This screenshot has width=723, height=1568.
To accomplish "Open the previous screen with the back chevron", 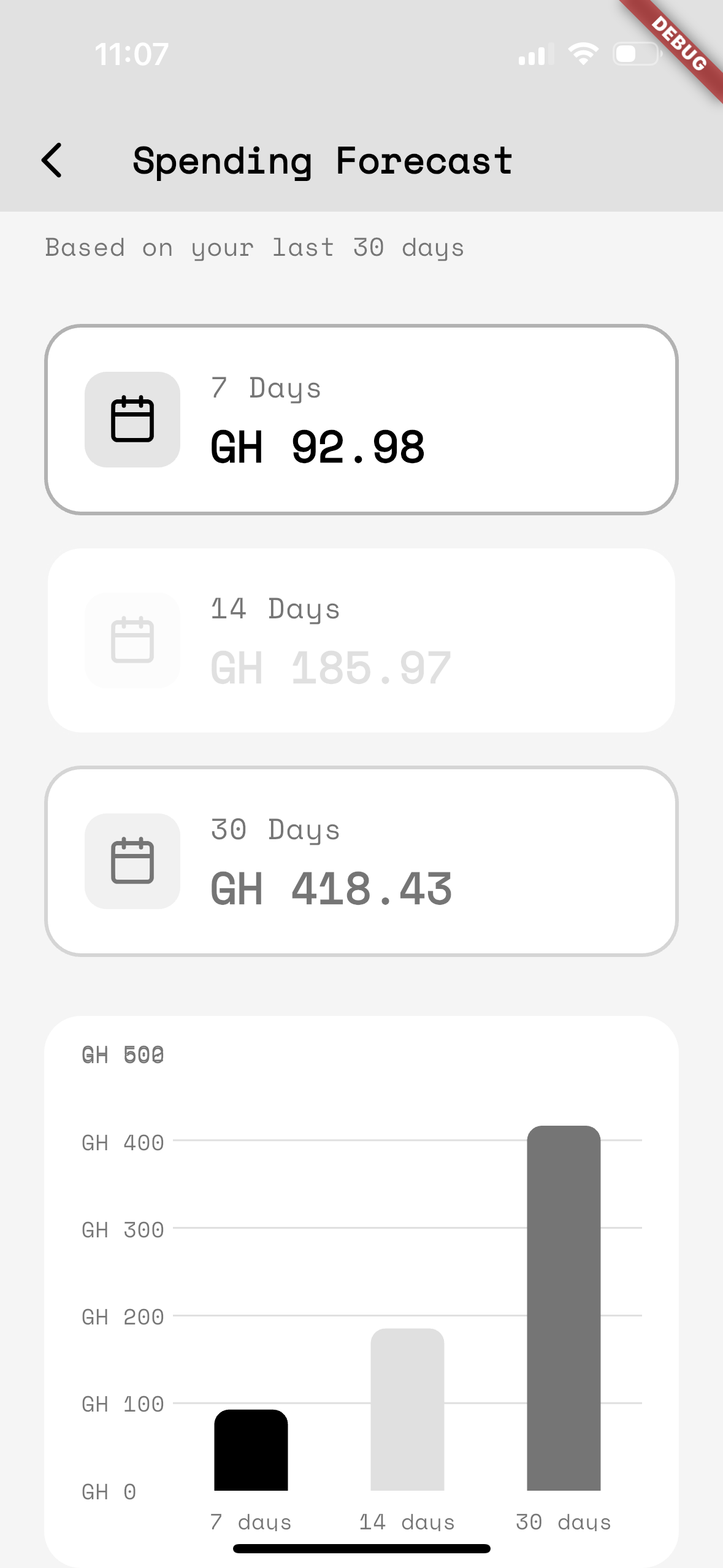I will point(53,161).
